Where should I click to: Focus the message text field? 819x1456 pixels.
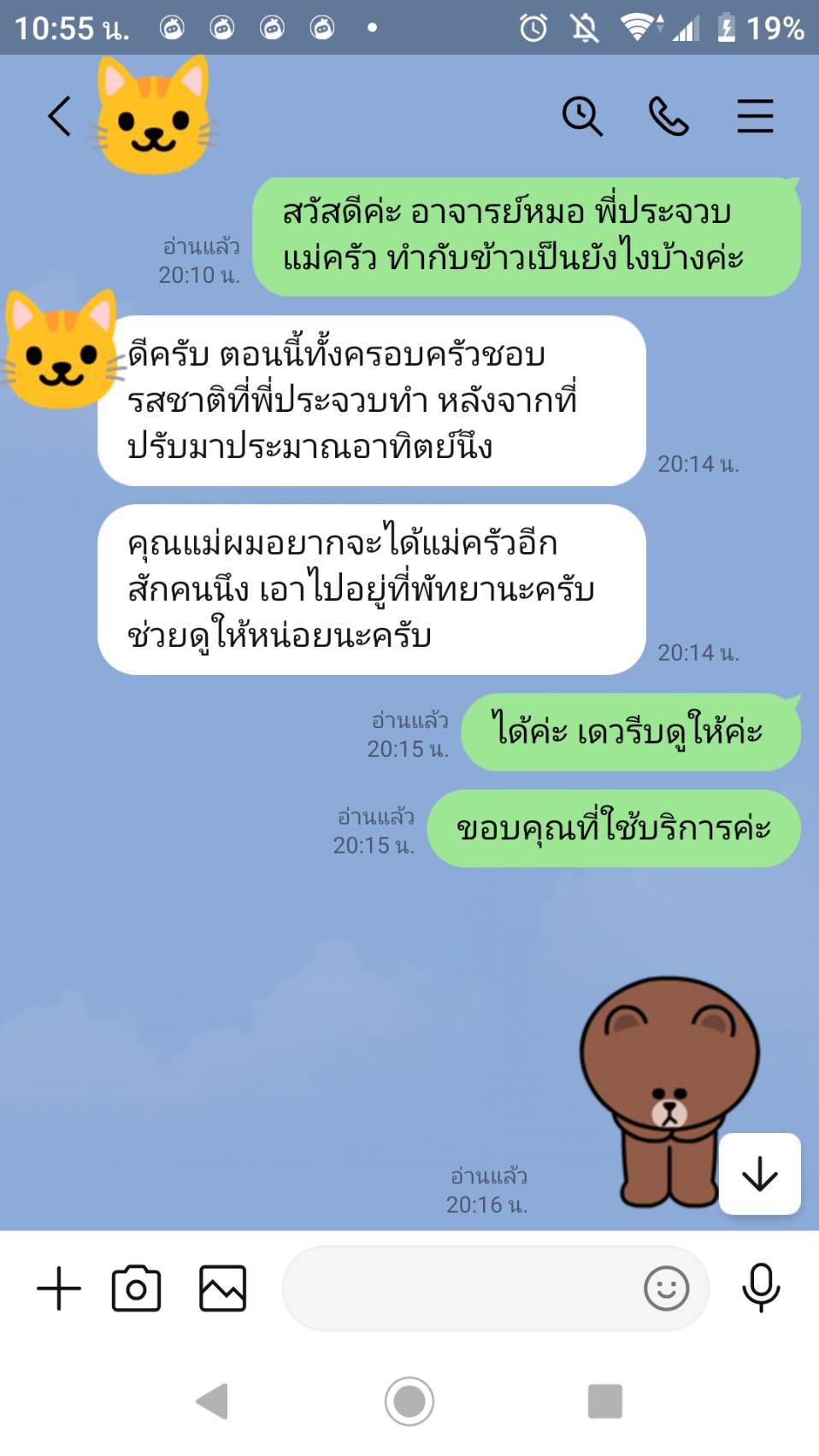[x=462, y=1289]
